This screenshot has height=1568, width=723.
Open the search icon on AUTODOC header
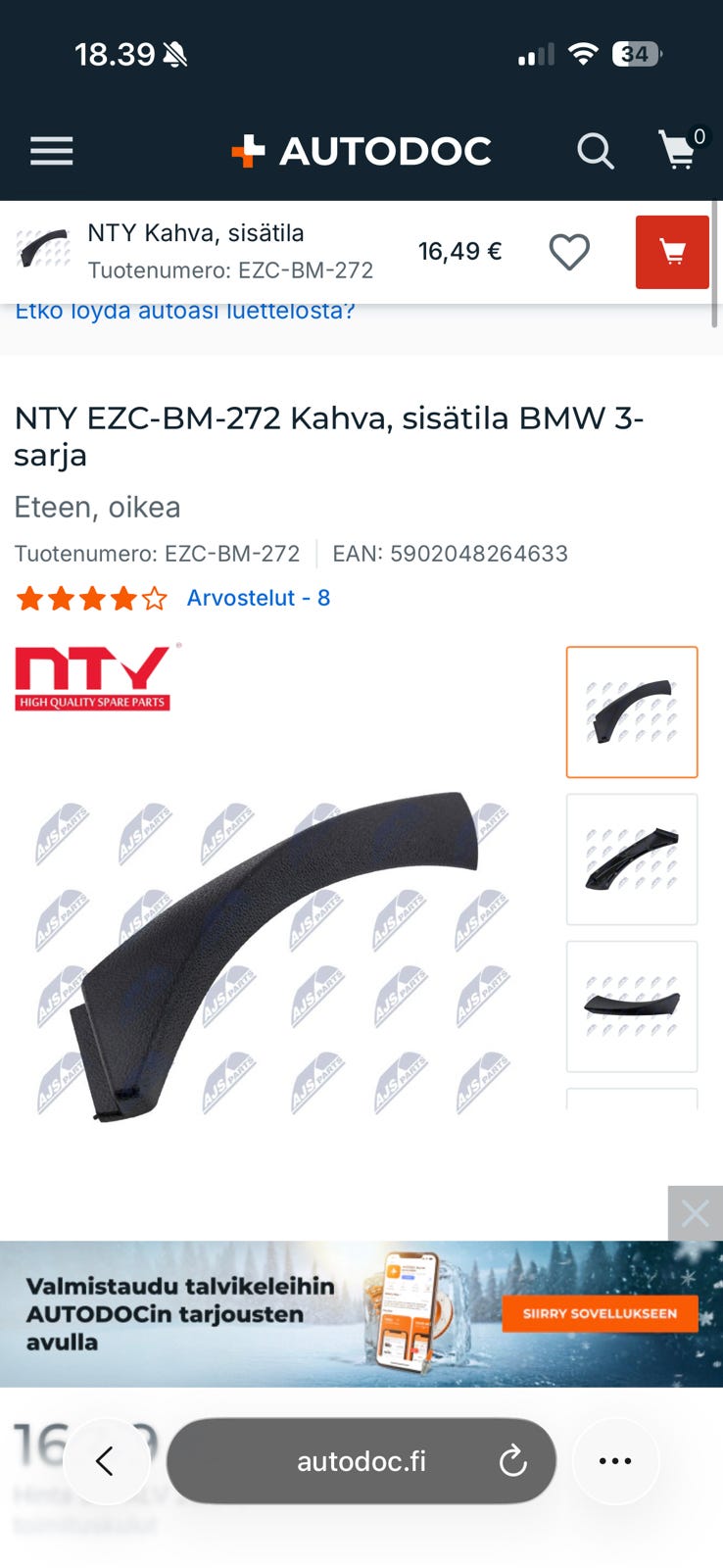(x=596, y=151)
